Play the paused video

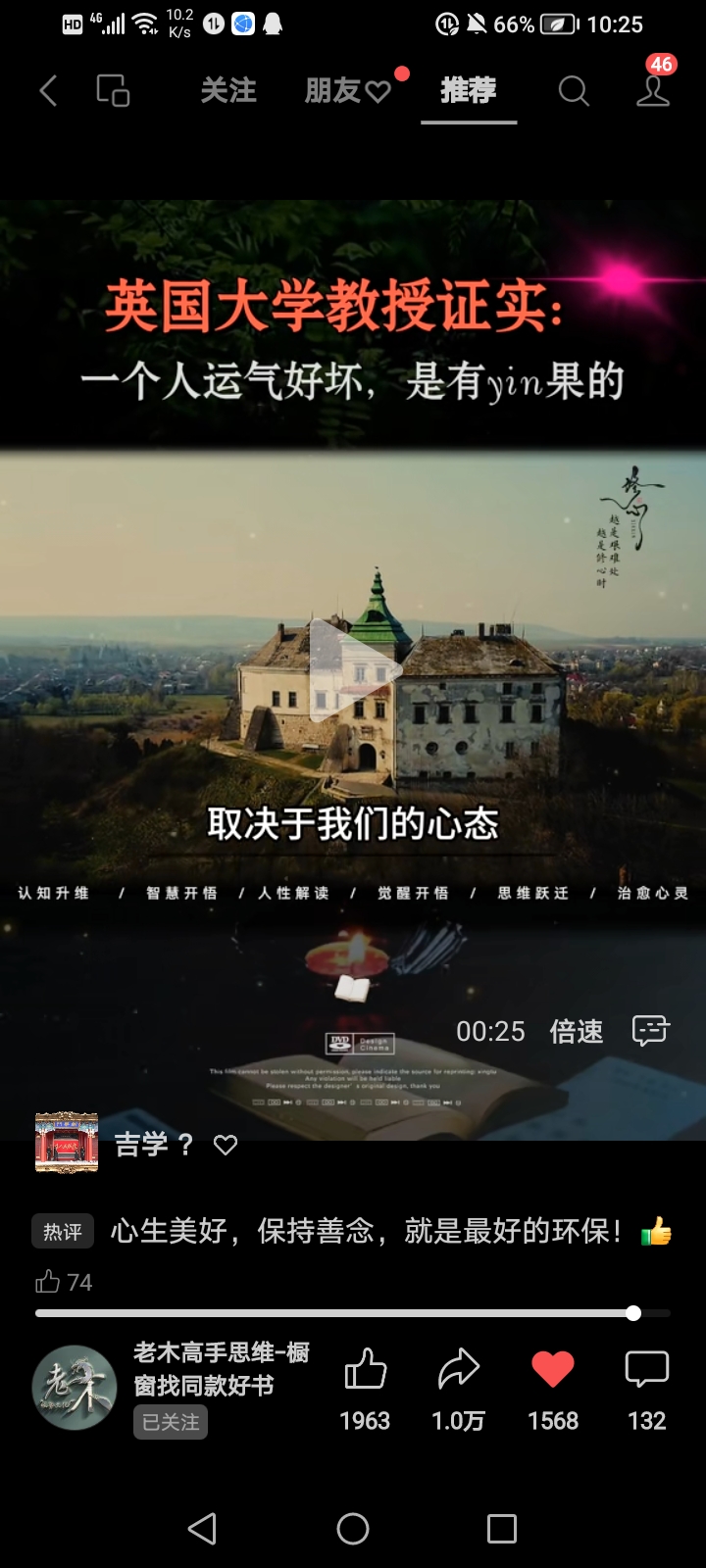click(353, 671)
